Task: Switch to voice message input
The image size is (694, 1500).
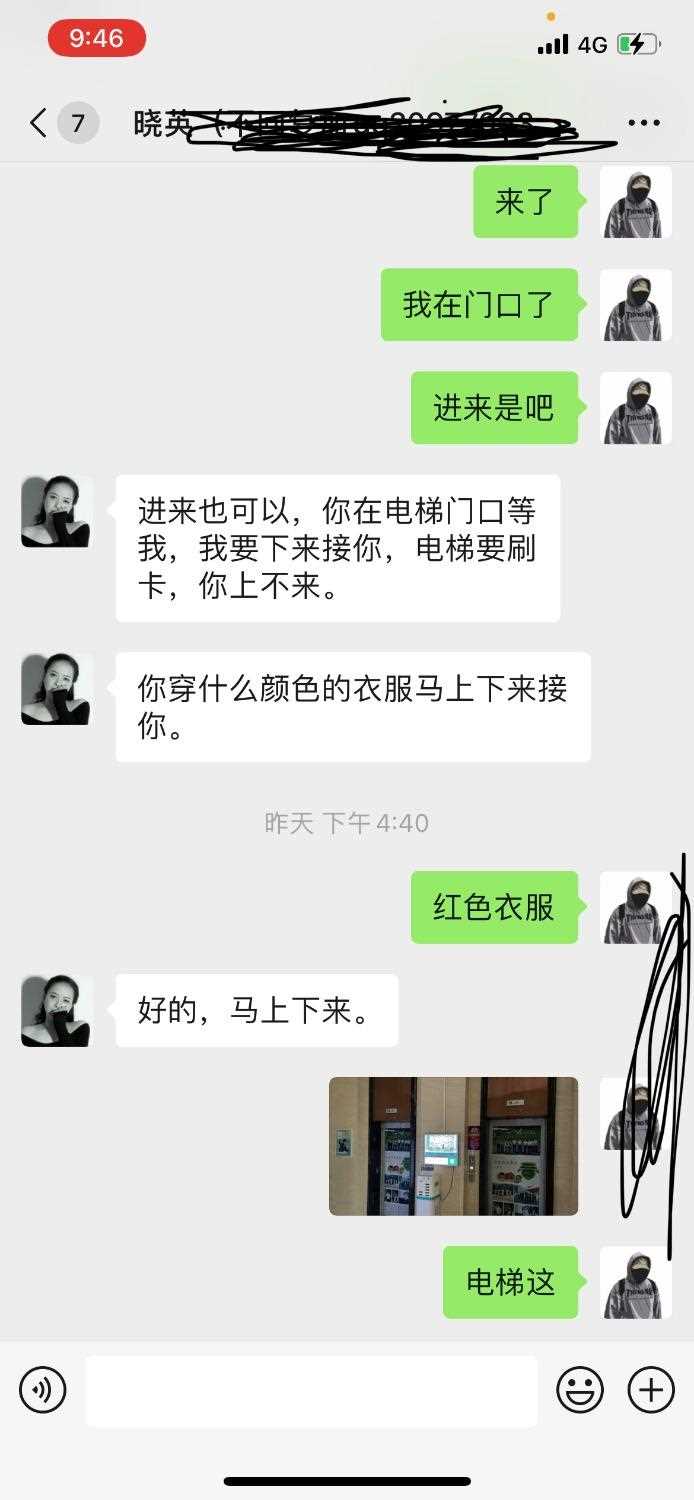Action: [x=43, y=1390]
